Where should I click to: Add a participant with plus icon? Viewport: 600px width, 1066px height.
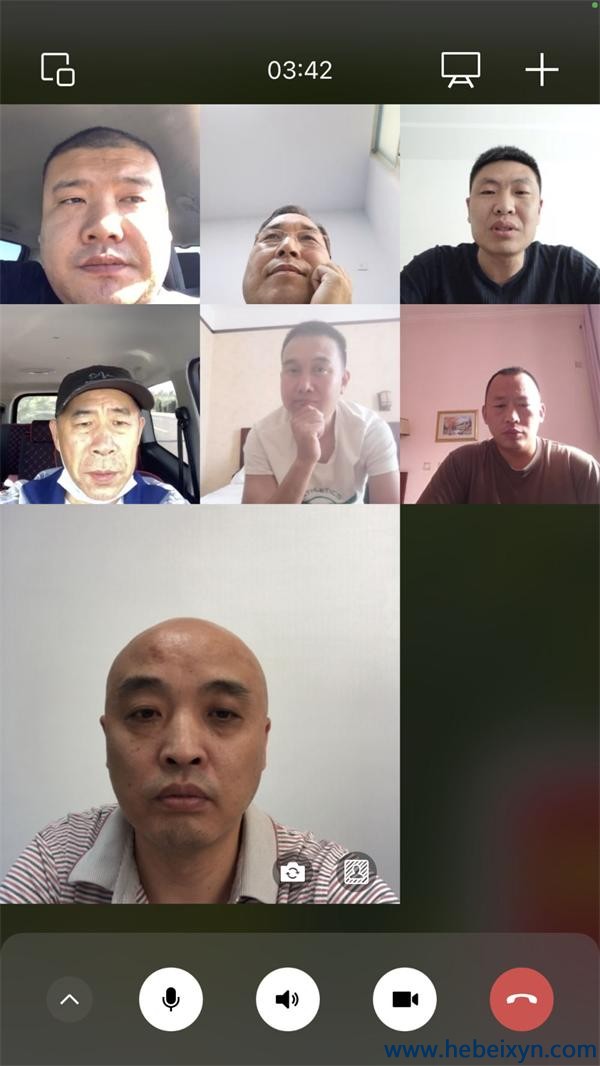click(542, 70)
